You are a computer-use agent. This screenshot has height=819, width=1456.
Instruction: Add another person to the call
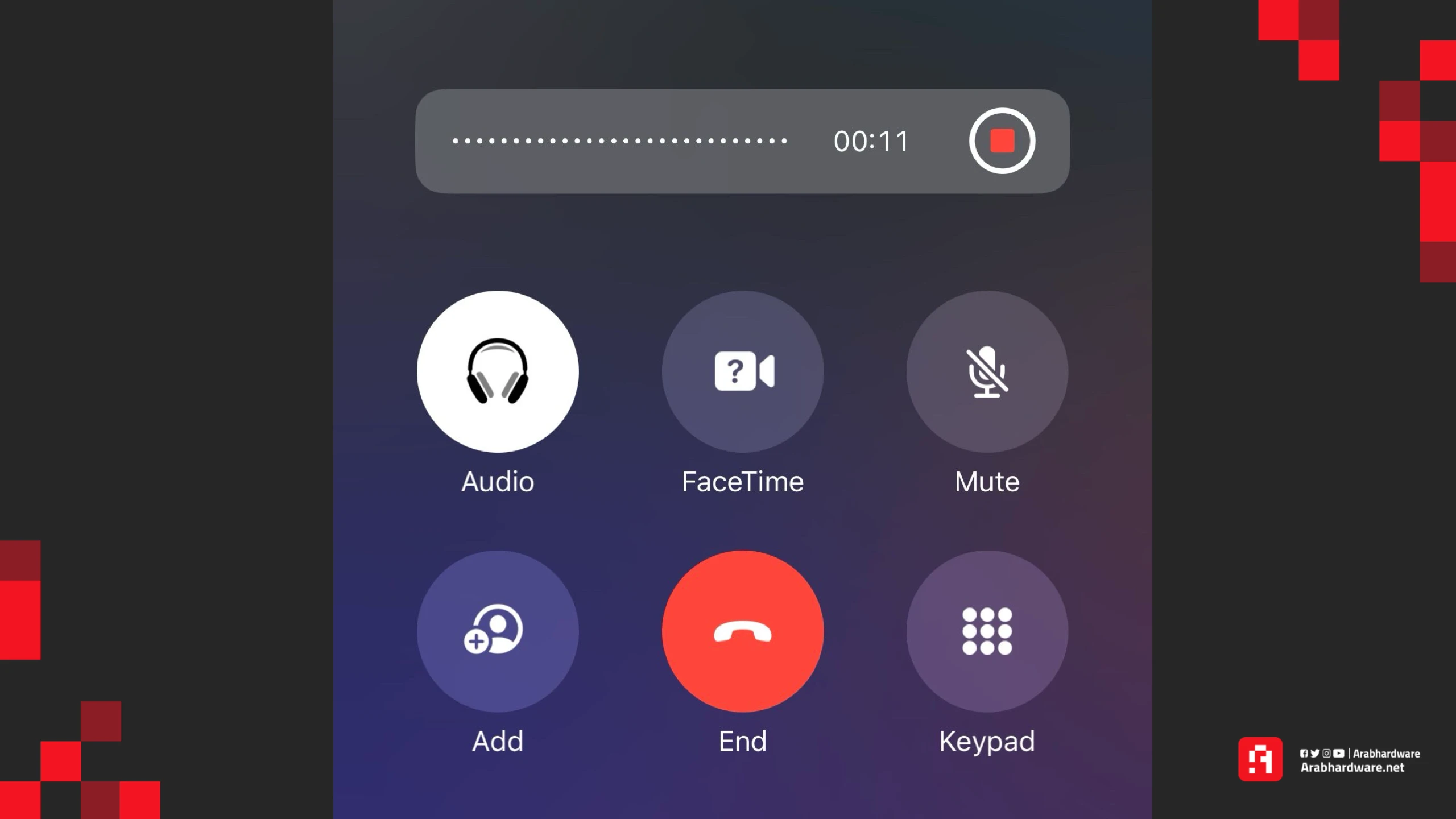pos(498,631)
